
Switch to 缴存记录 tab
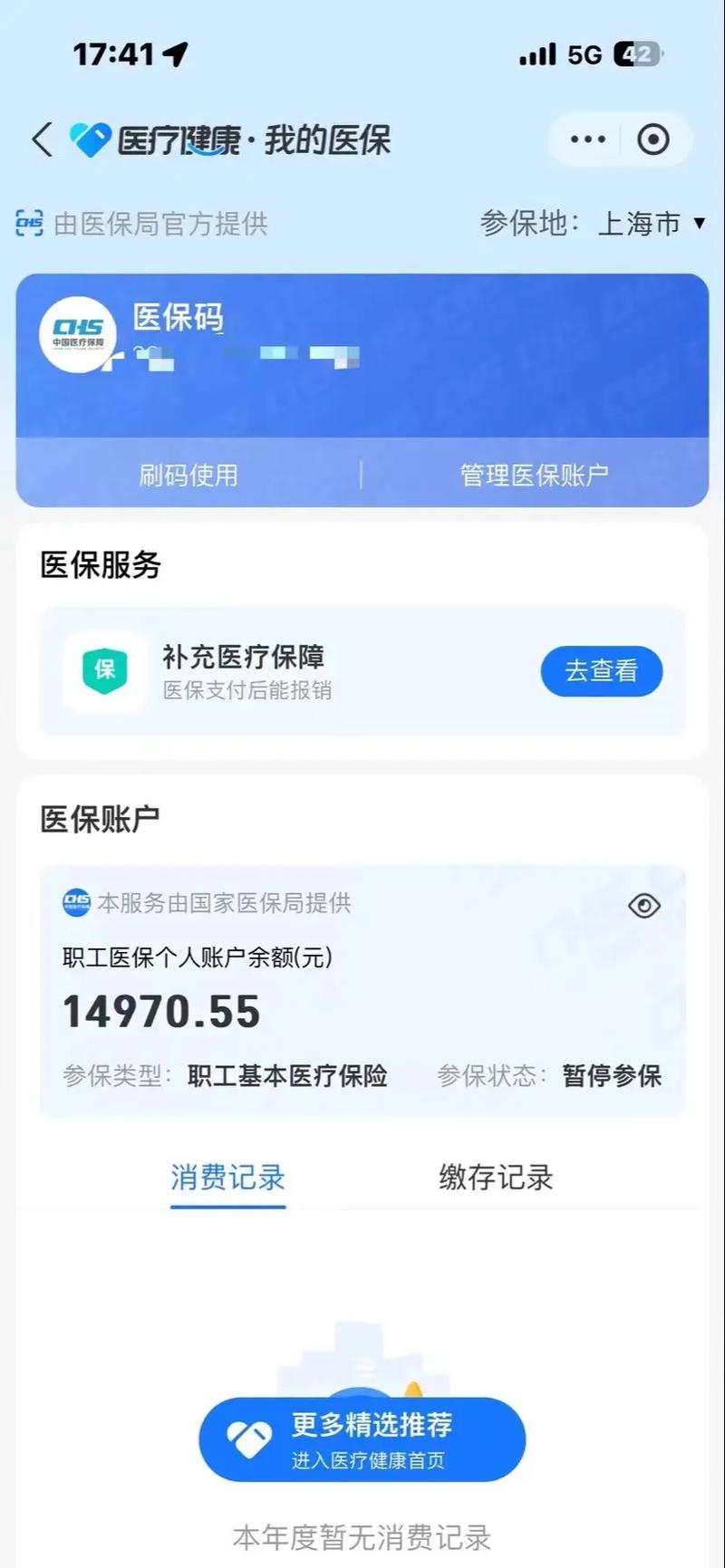click(496, 1178)
